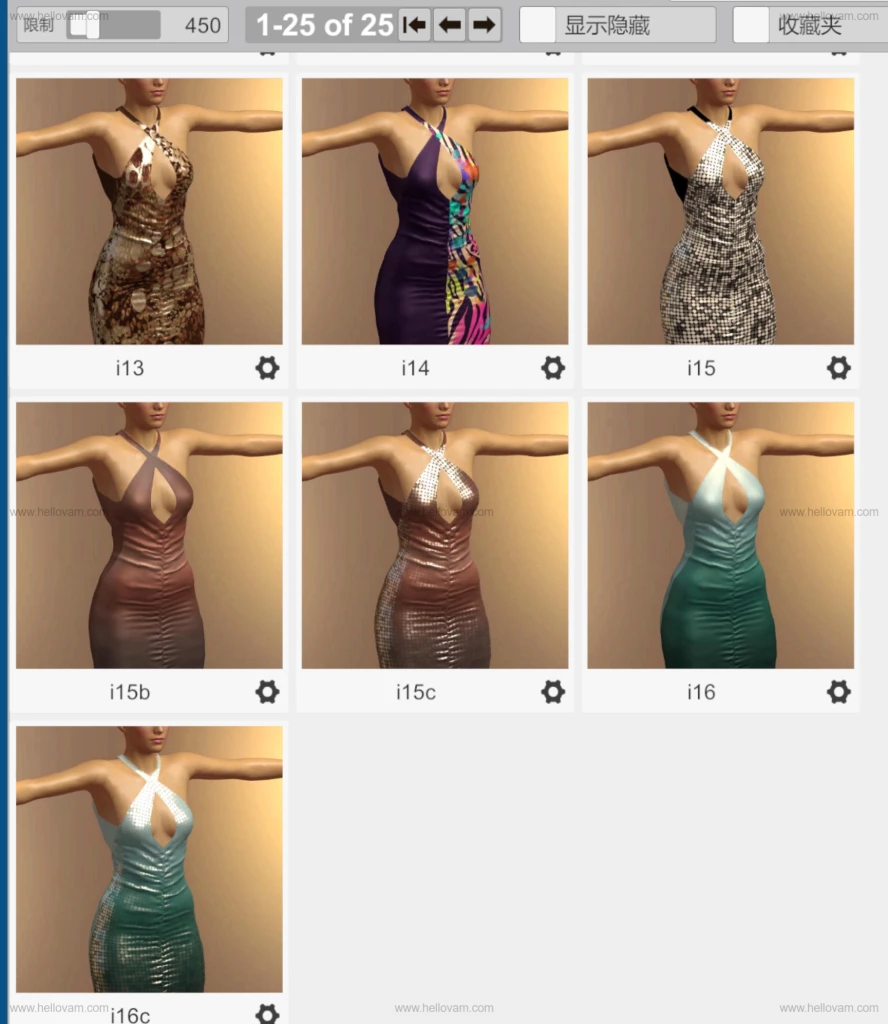Select the i15 silver sequin dress thumbnail
This screenshot has height=1024, width=888.
coord(720,210)
